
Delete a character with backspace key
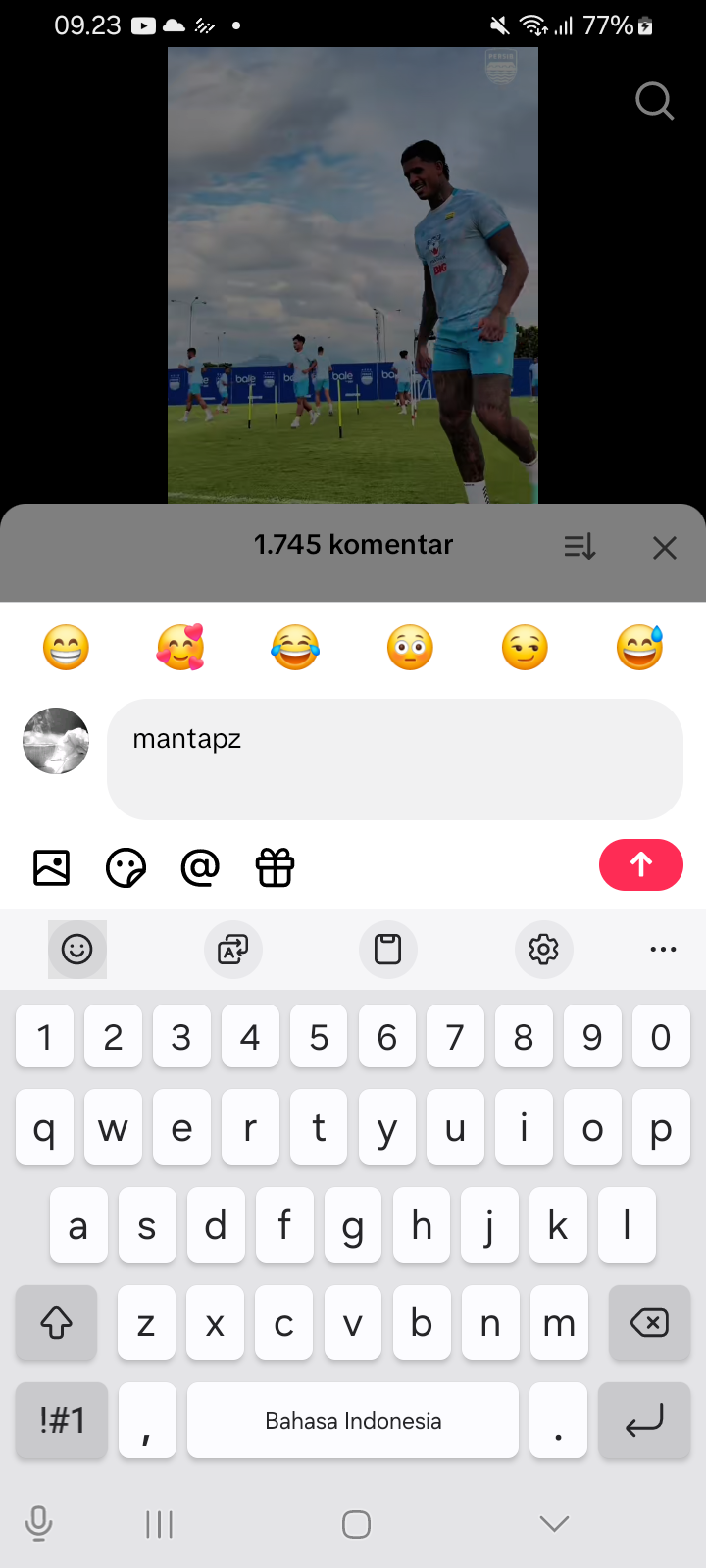(x=648, y=1323)
